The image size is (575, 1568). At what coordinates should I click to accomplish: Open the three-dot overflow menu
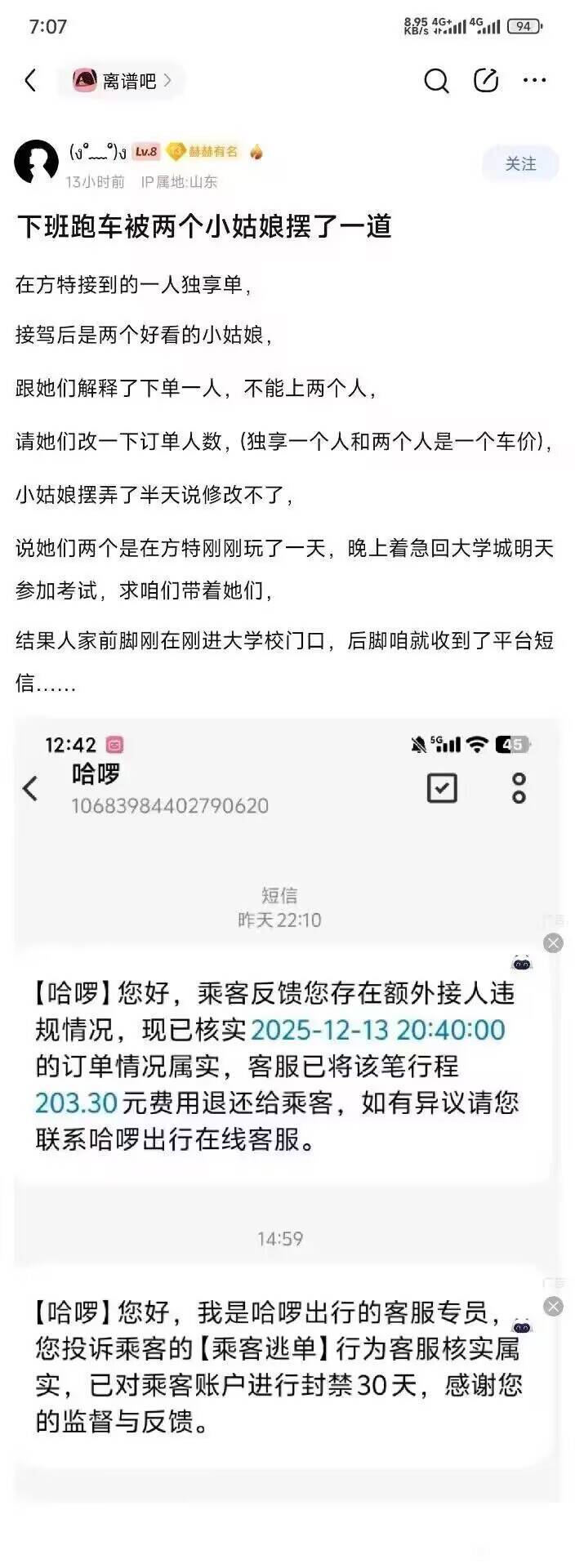pyautogui.click(x=534, y=80)
